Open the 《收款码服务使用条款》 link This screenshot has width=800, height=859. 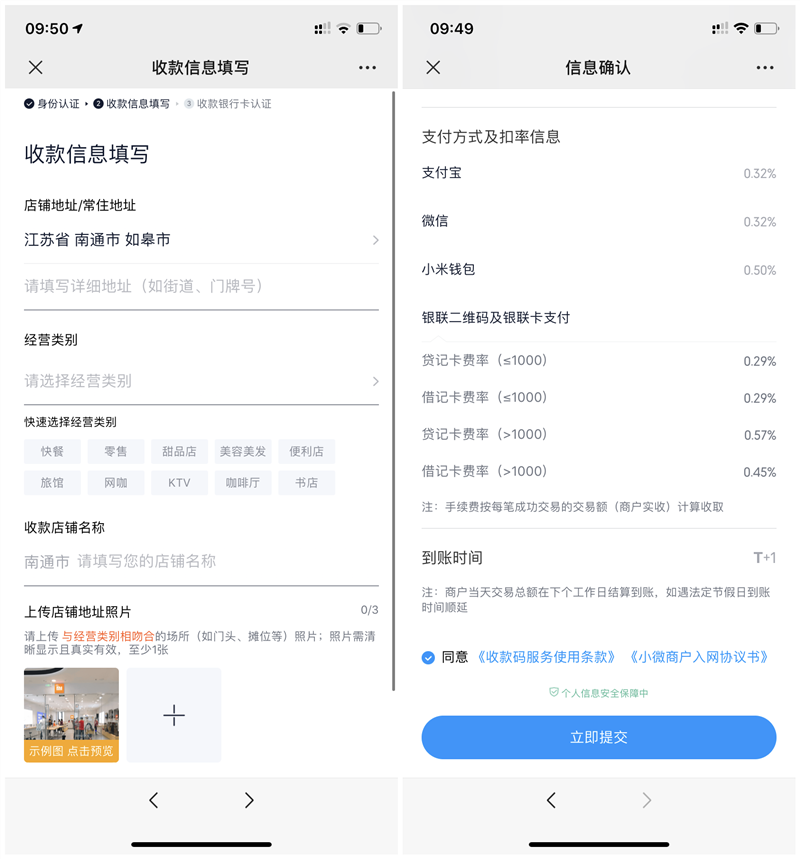[x=546, y=657]
